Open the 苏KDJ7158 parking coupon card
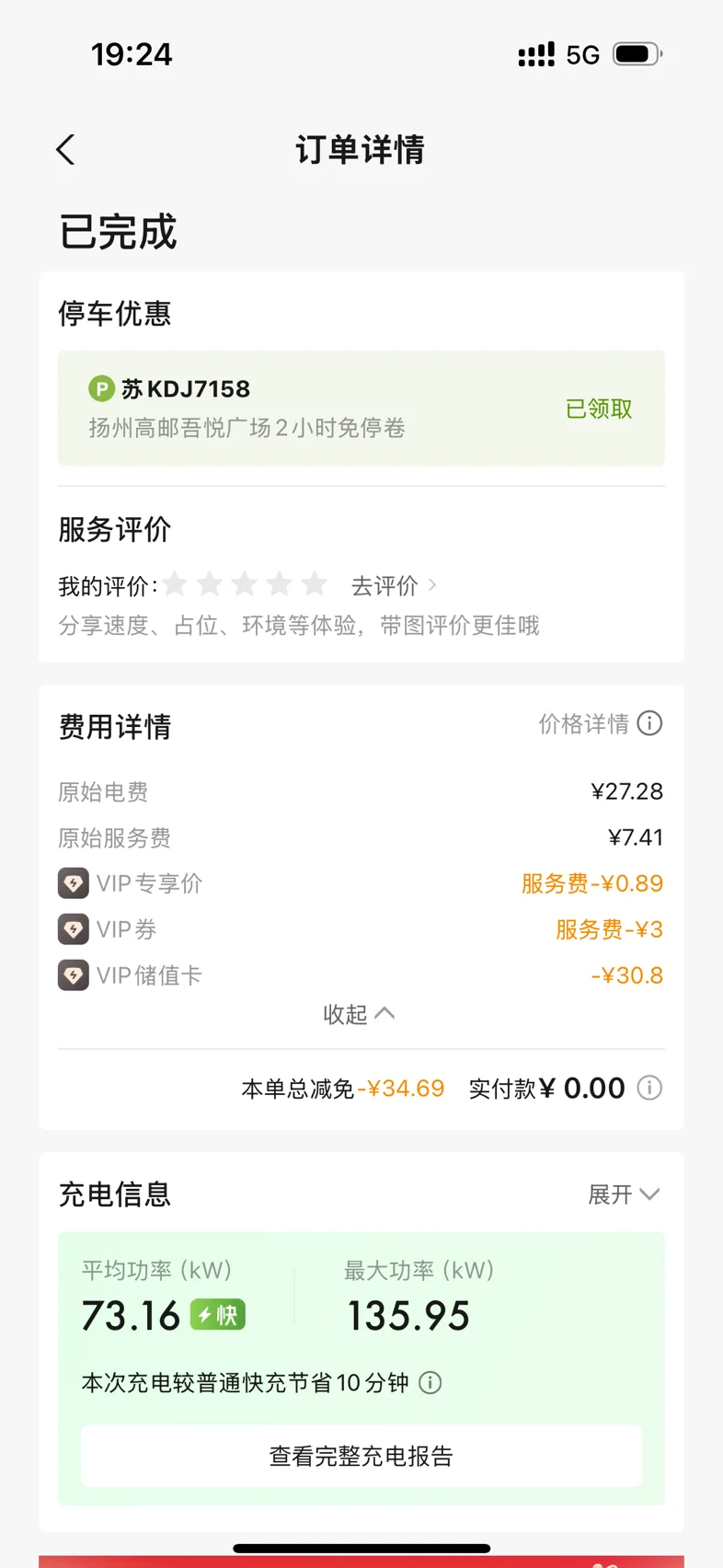The width and height of the screenshot is (723, 1568). 361,408
